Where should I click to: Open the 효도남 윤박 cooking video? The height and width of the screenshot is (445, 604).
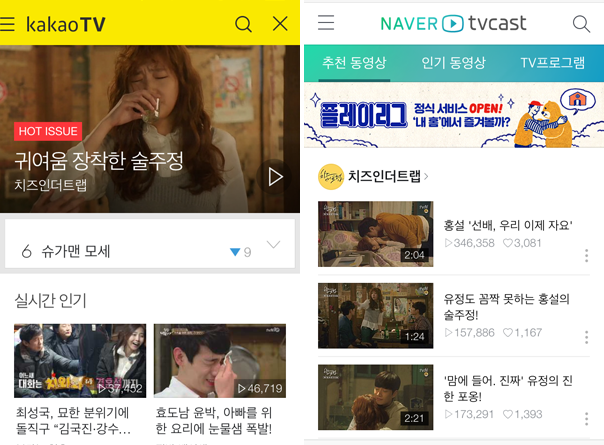tap(220, 360)
